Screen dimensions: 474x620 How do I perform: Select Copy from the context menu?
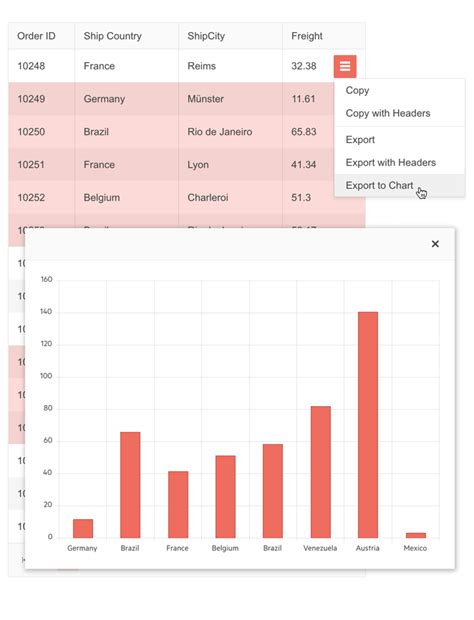(399, 91)
